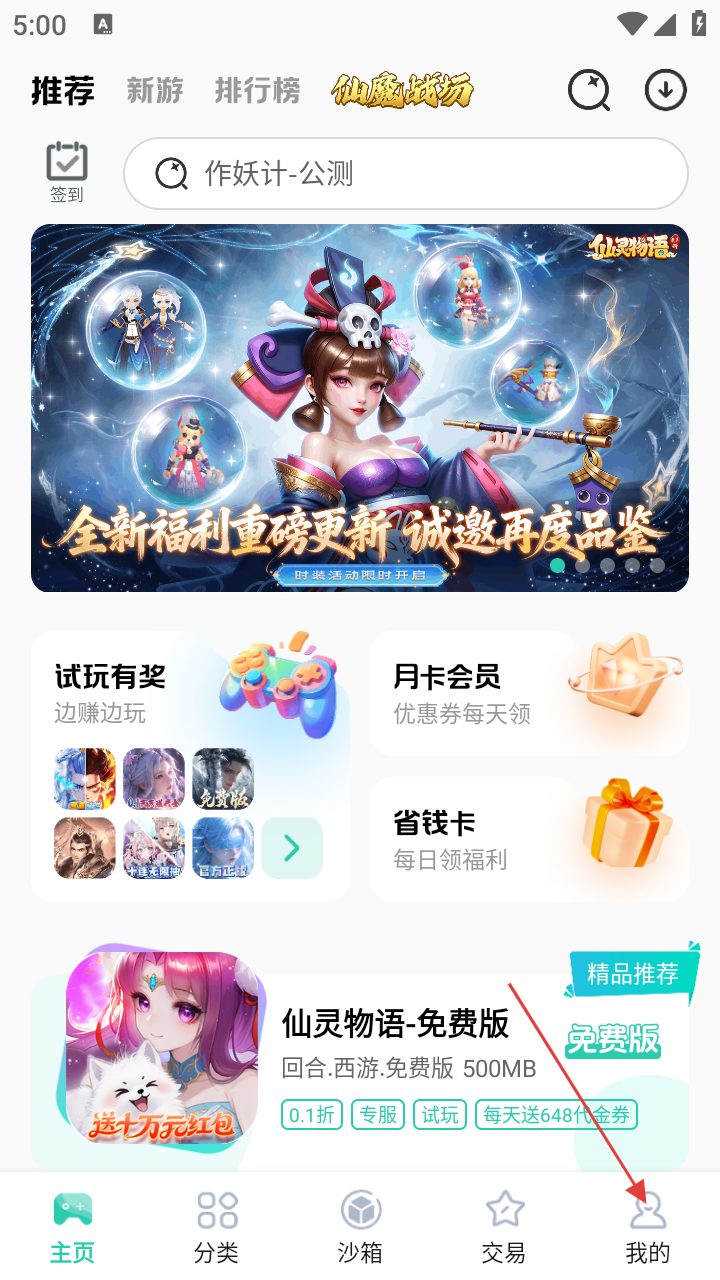The image size is (720, 1280).
Task: Open the 交易 tab
Action: pyautogui.click(x=504, y=1226)
